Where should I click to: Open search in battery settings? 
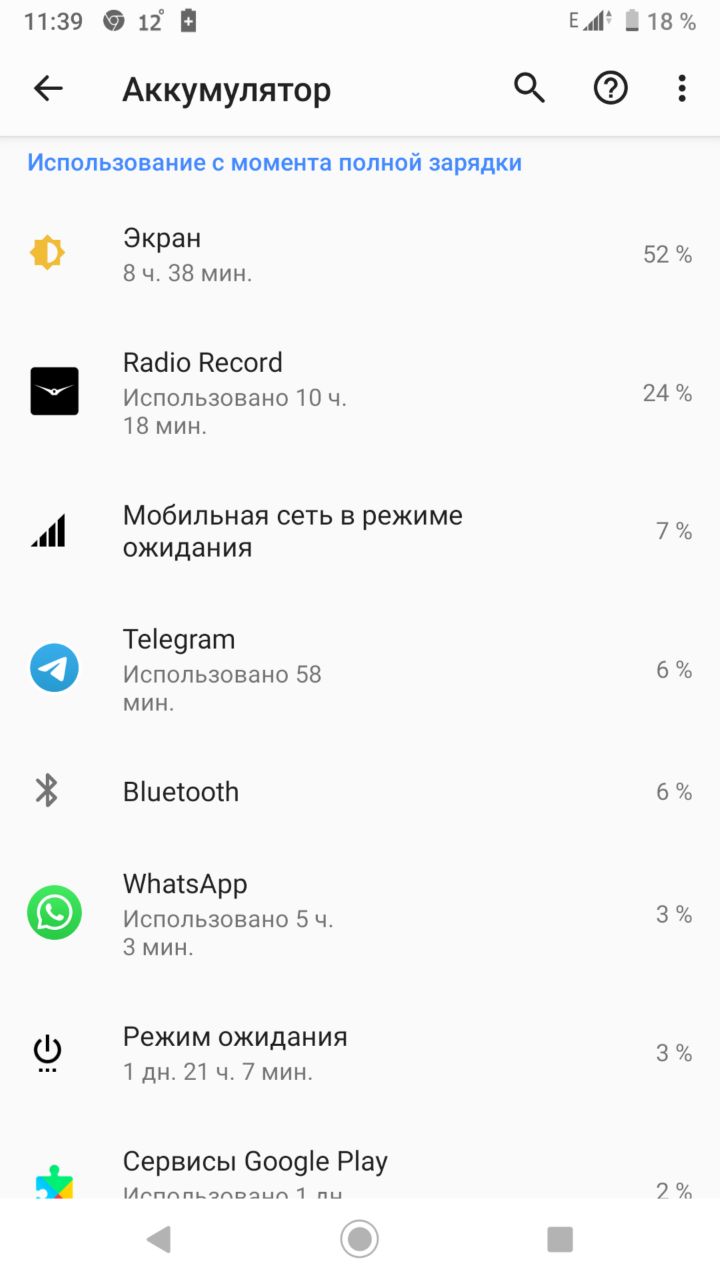pyautogui.click(x=529, y=89)
